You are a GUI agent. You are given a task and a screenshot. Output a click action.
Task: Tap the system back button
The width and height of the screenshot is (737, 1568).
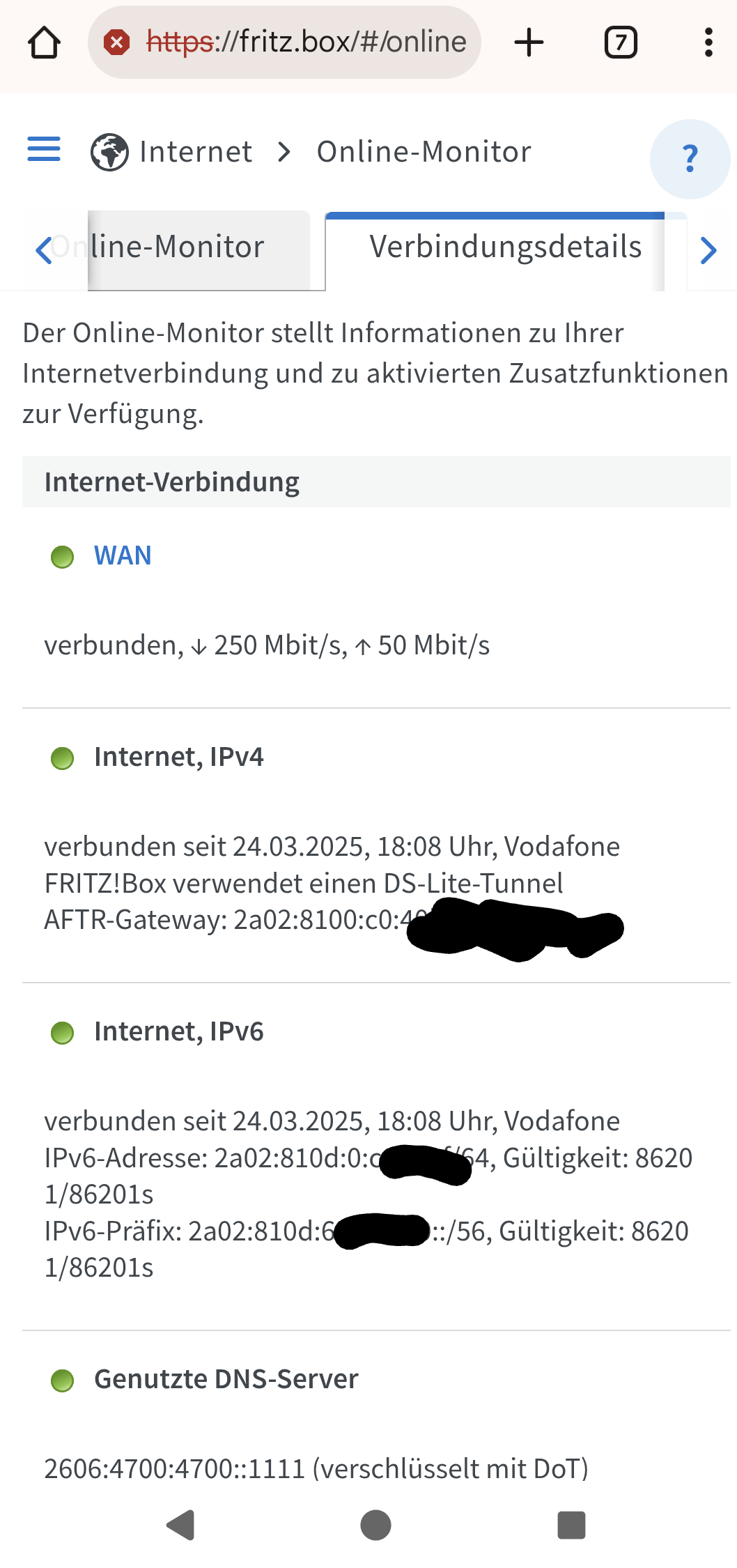(180, 1525)
